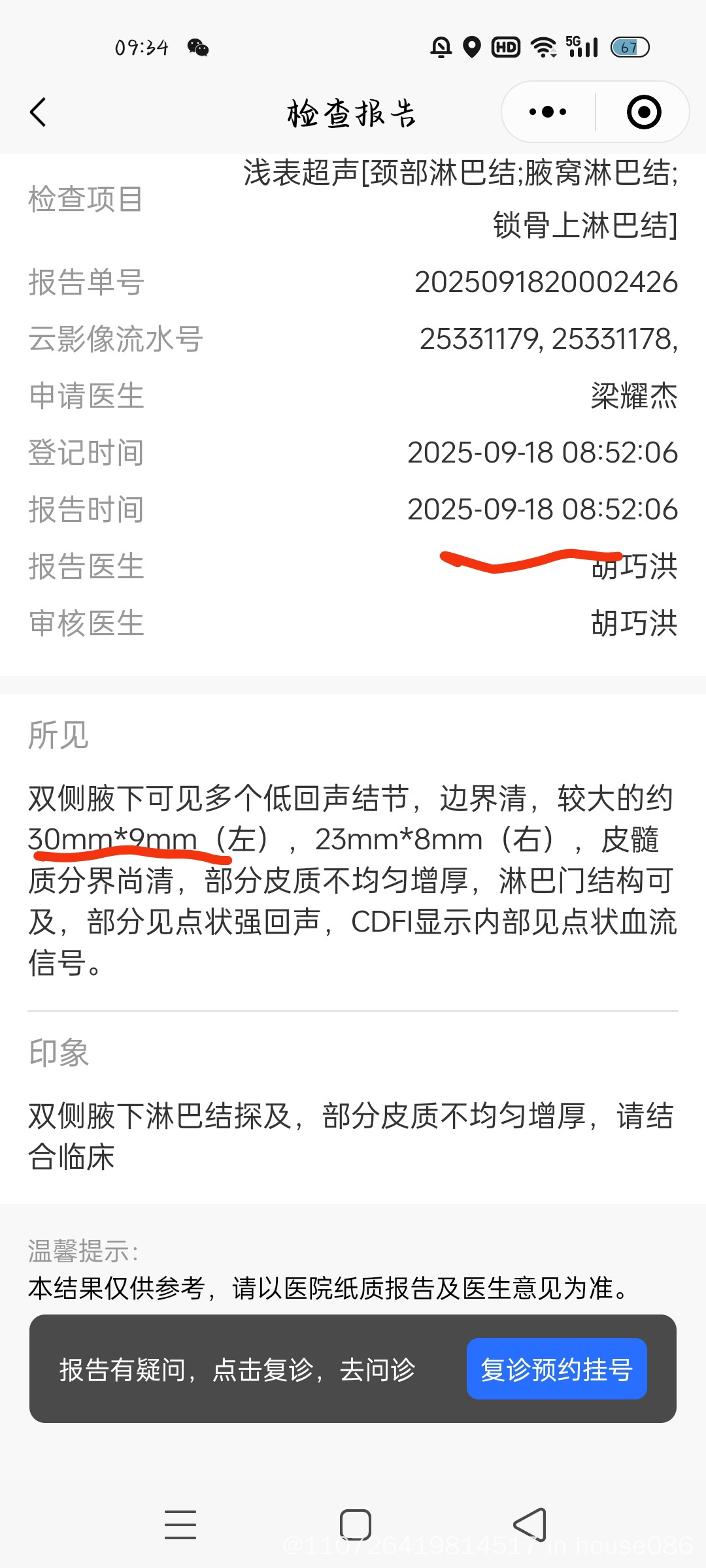Open the mini program three-dot menu
Screen dimensions: 706x1568
pyautogui.click(x=548, y=112)
